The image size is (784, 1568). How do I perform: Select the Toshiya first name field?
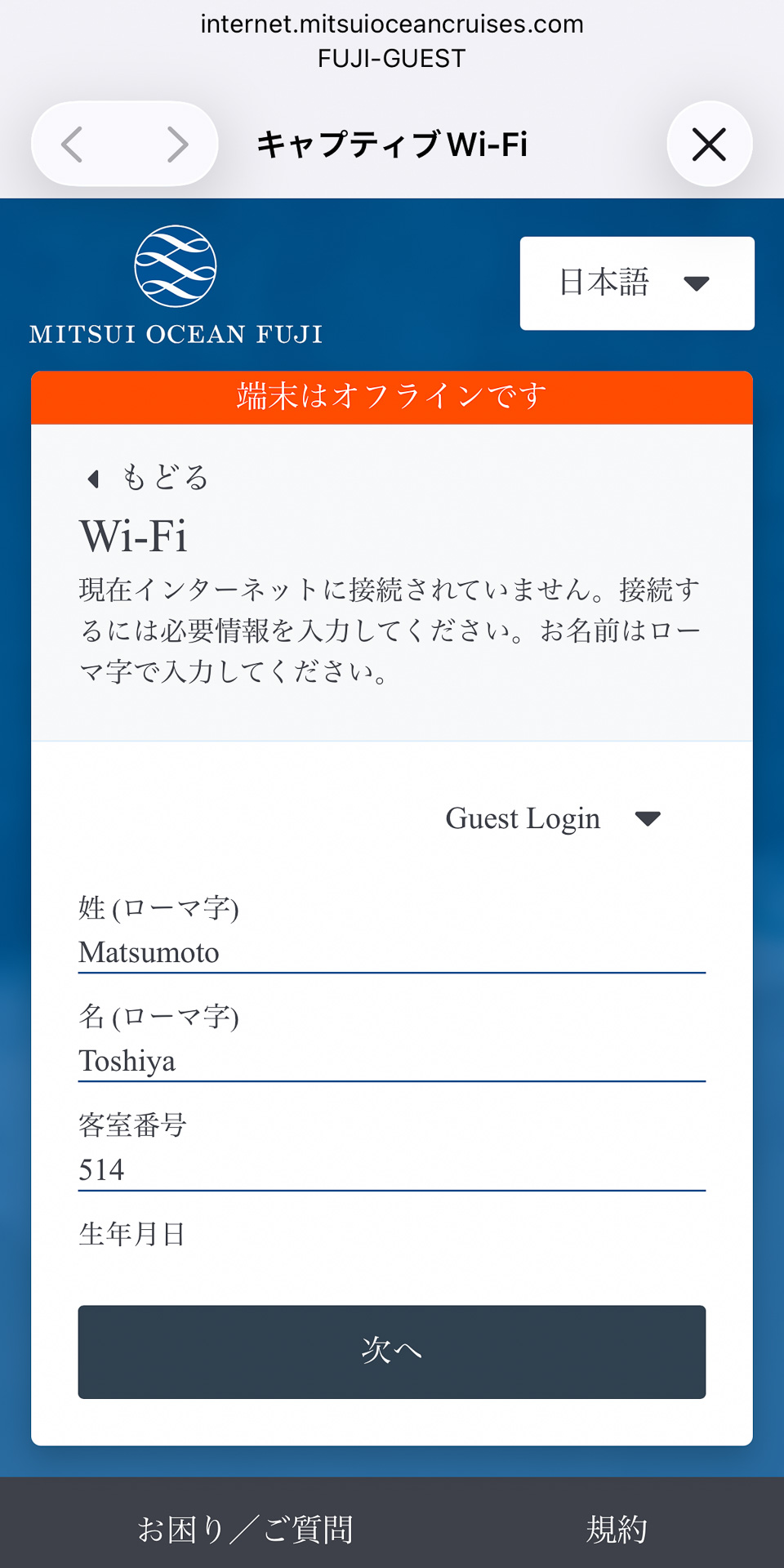(392, 1061)
